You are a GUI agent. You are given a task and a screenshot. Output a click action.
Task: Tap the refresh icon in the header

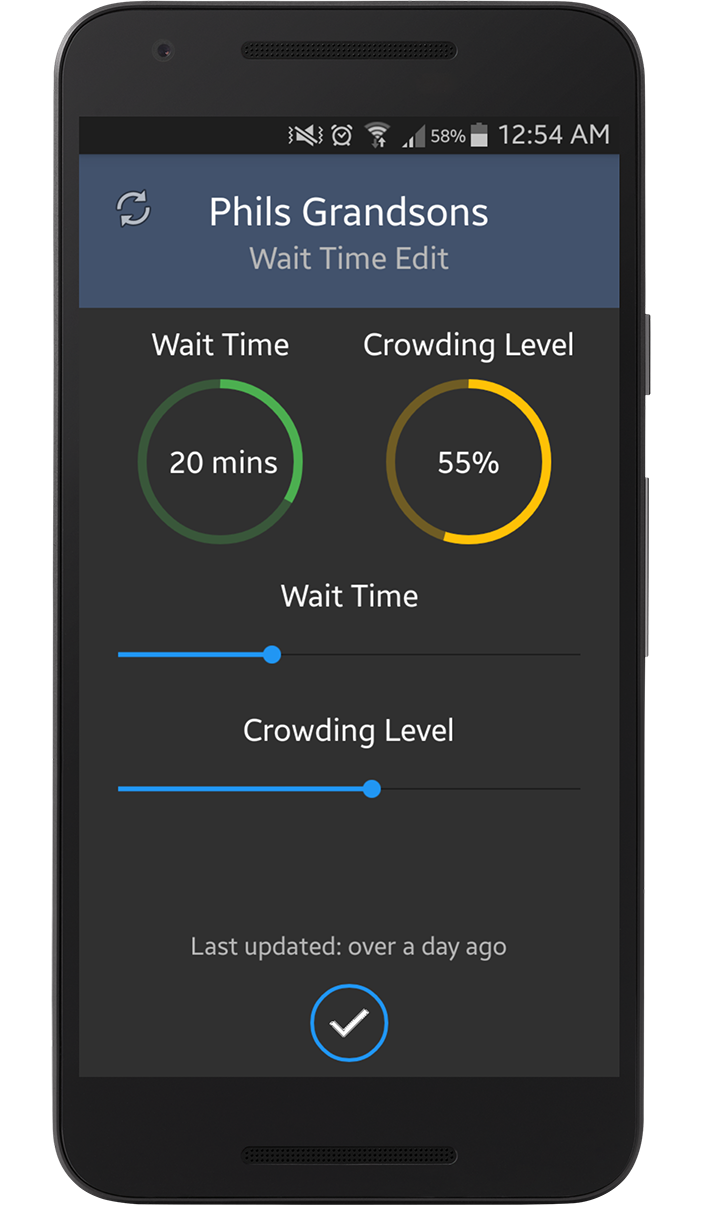click(x=133, y=209)
